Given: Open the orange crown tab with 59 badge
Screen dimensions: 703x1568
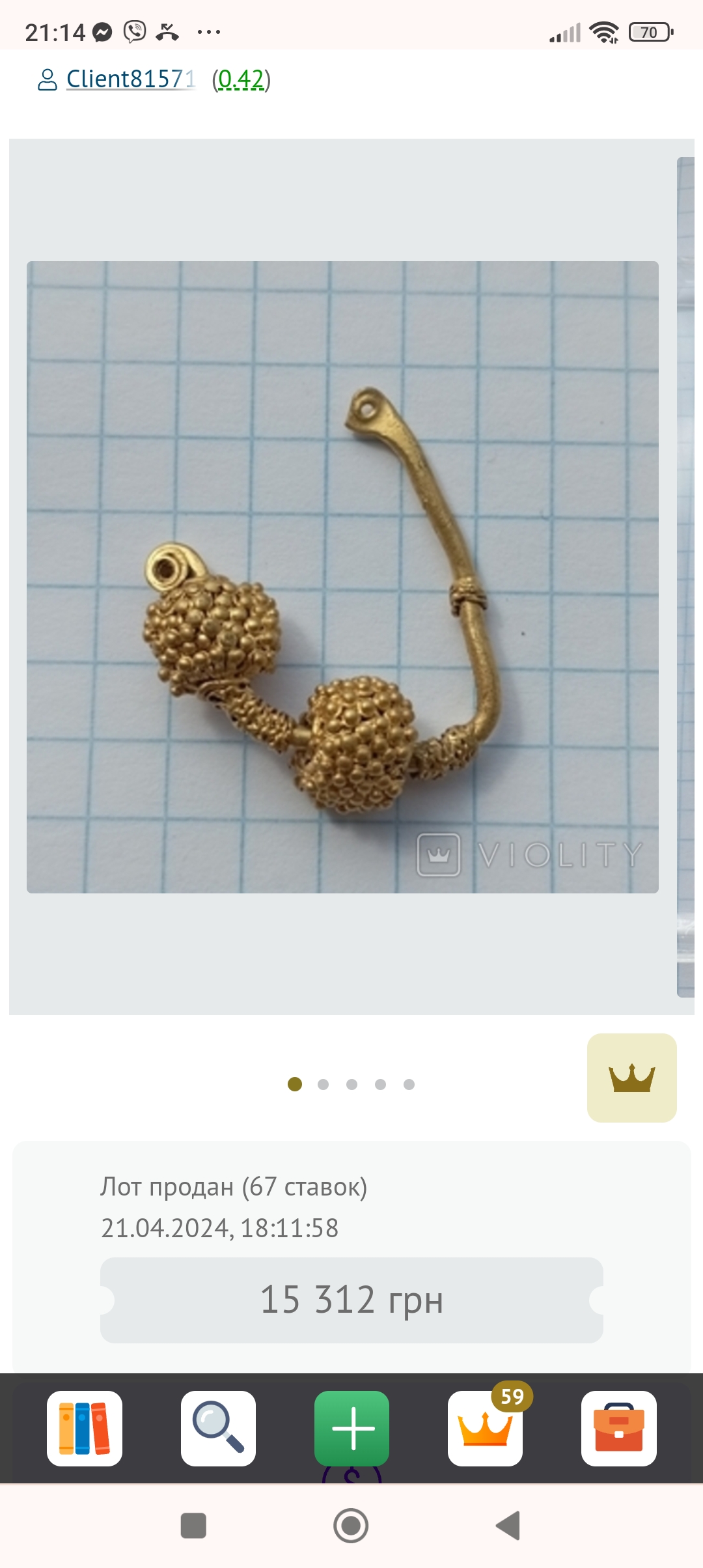Looking at the screenshot, I should click(x=485, y=1429).
